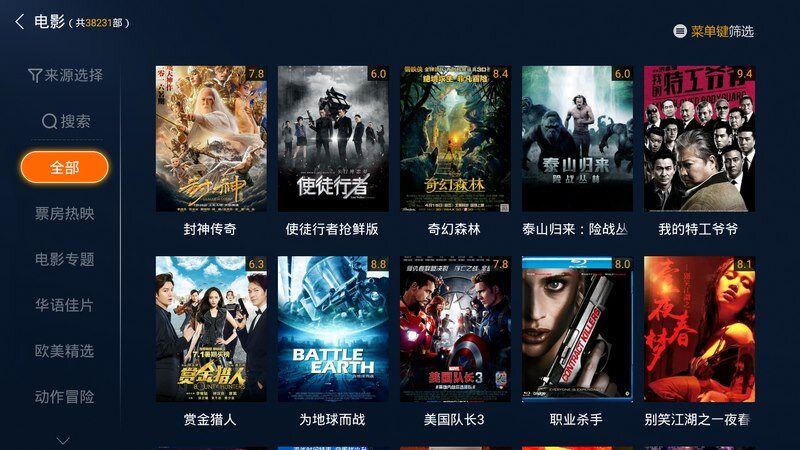Switch to 动作冒险 category

tap(65, 397)
